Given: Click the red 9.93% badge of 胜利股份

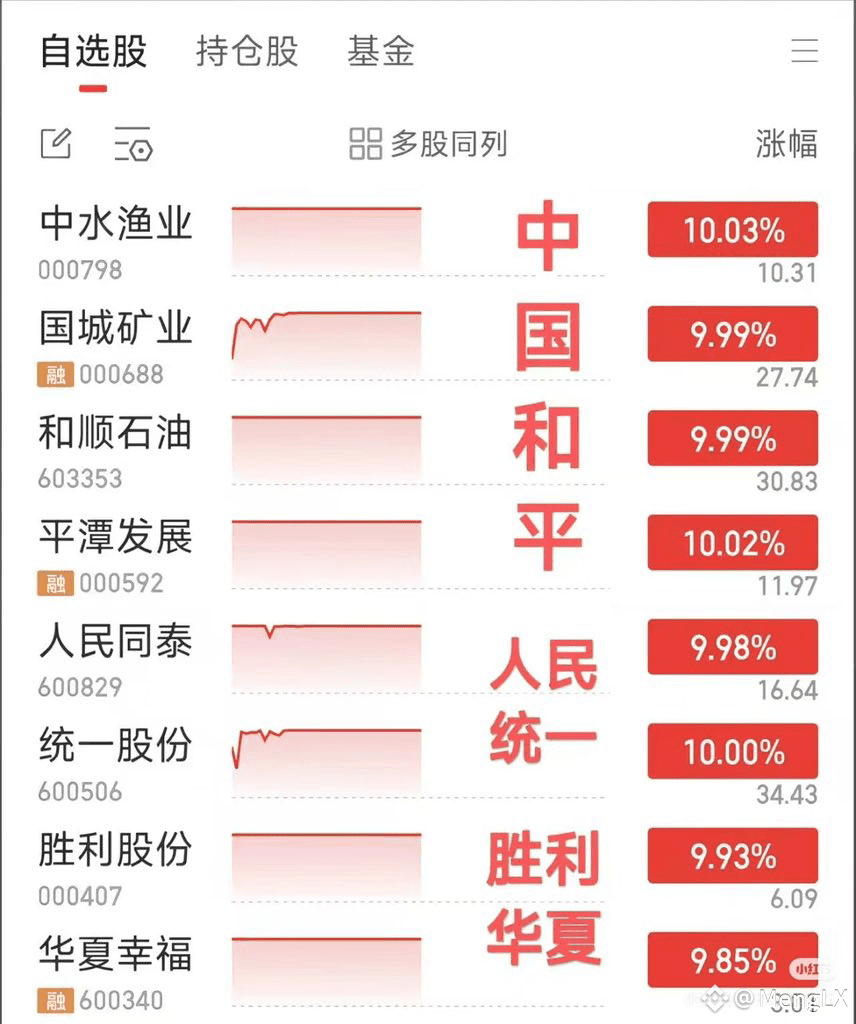Looking at the screenshot, I should pyautogui.click(x=732, y=856).
